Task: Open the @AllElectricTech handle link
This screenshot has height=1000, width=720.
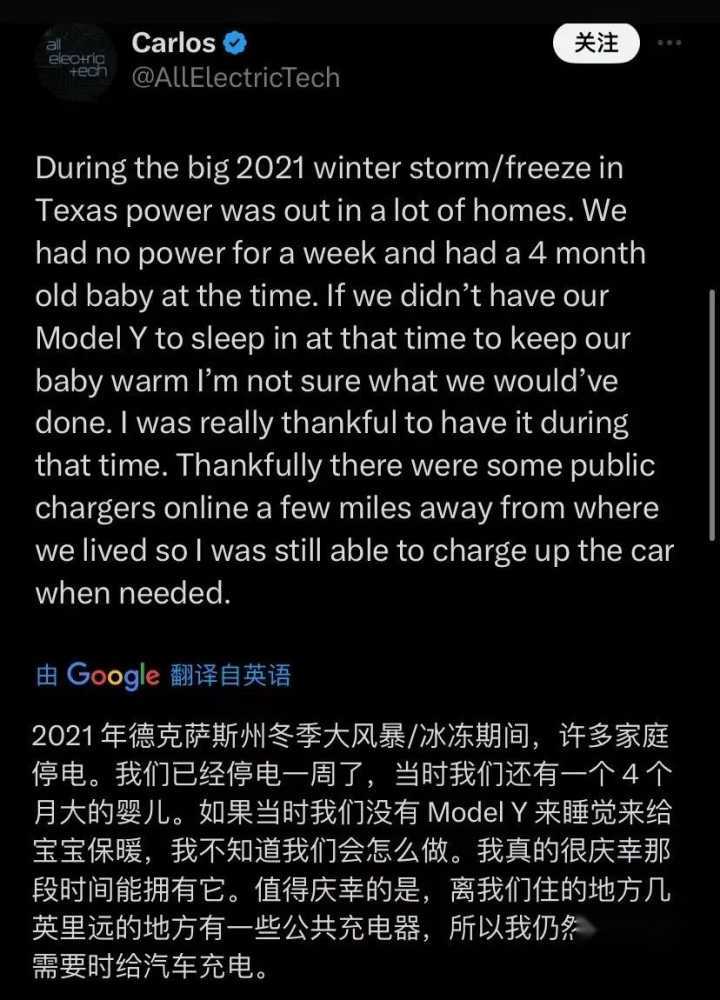Action: (x=235, y=77)
